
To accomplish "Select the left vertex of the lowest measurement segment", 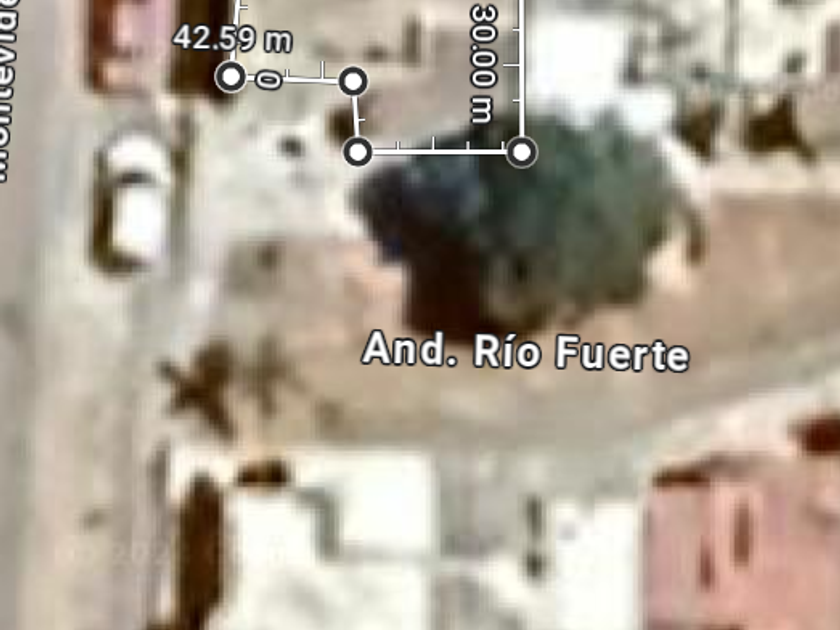I will pos(358,152).
